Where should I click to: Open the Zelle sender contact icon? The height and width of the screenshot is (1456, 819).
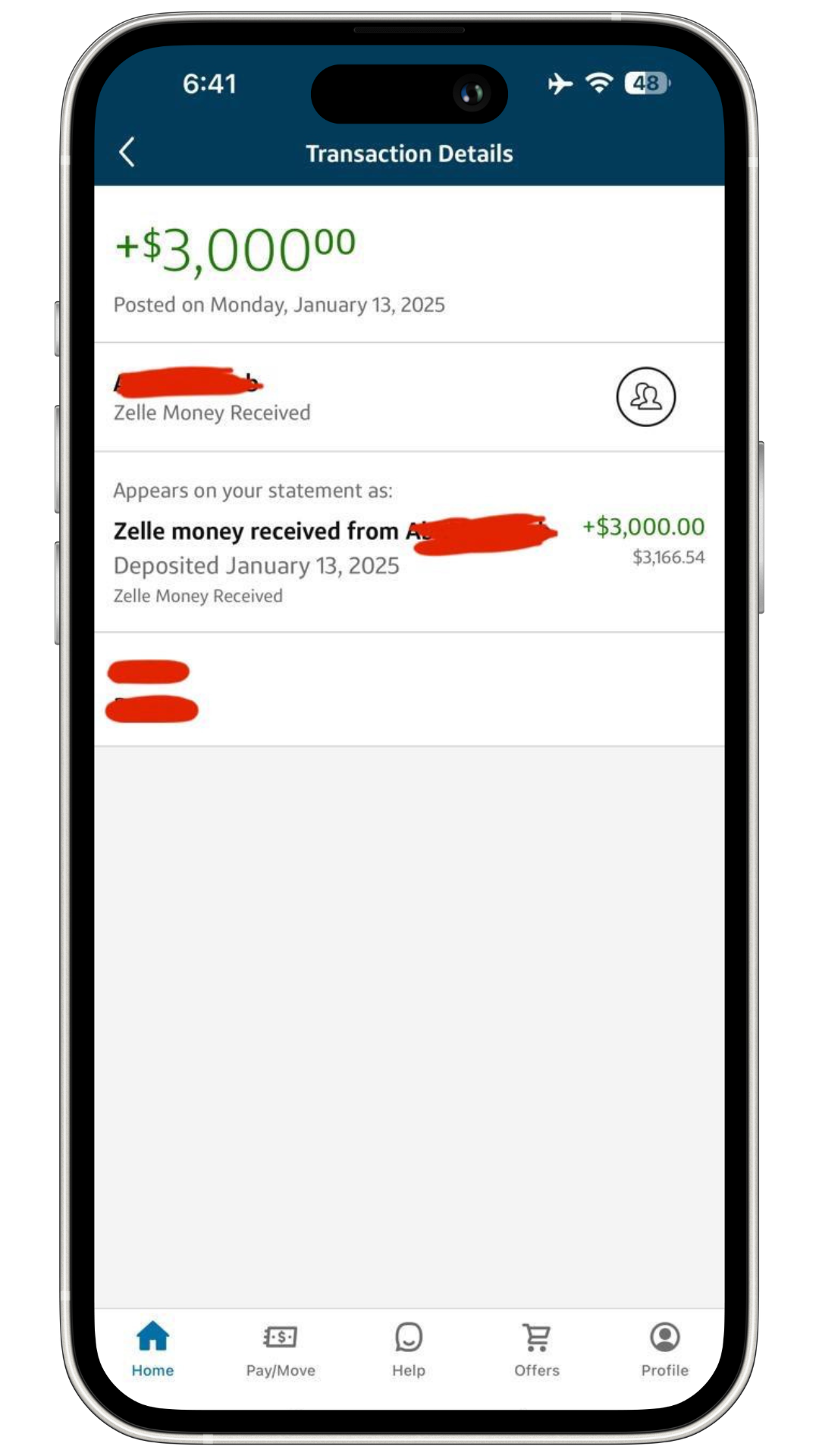[x=645, y=397]
